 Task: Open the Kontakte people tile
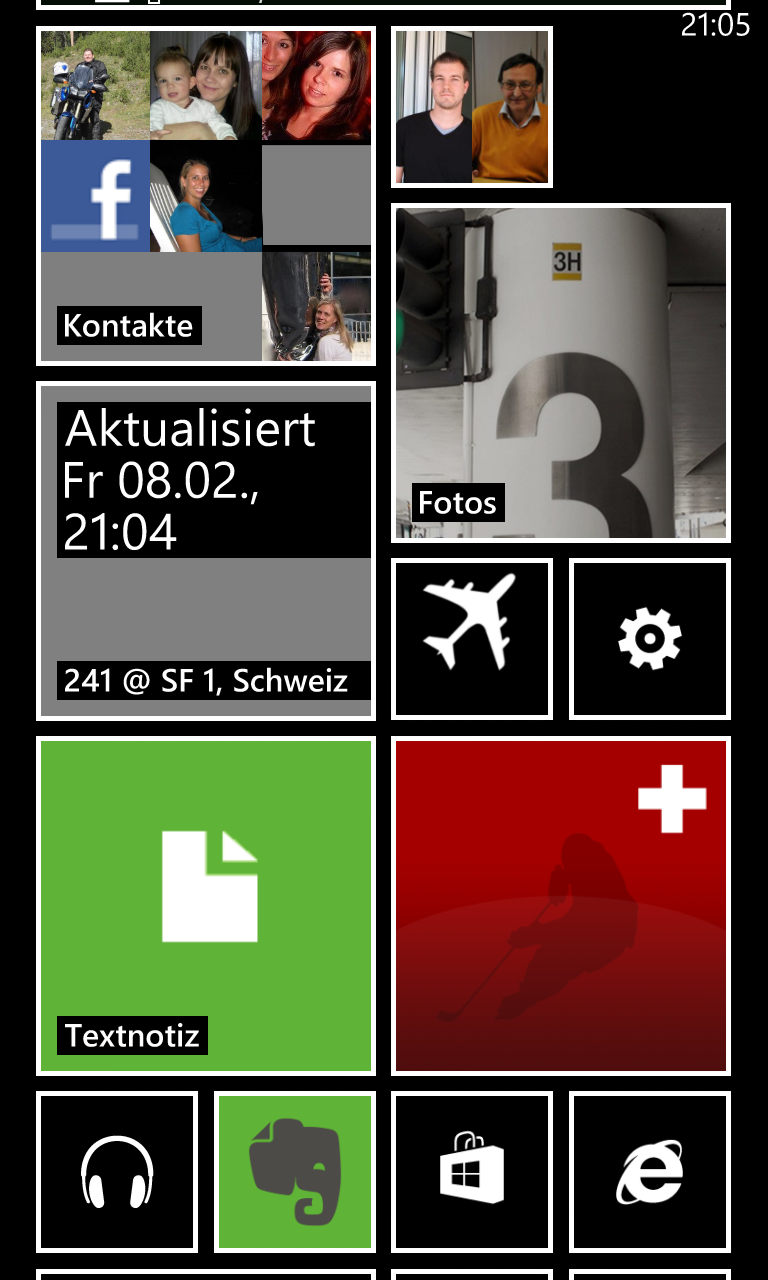point(206,196)
